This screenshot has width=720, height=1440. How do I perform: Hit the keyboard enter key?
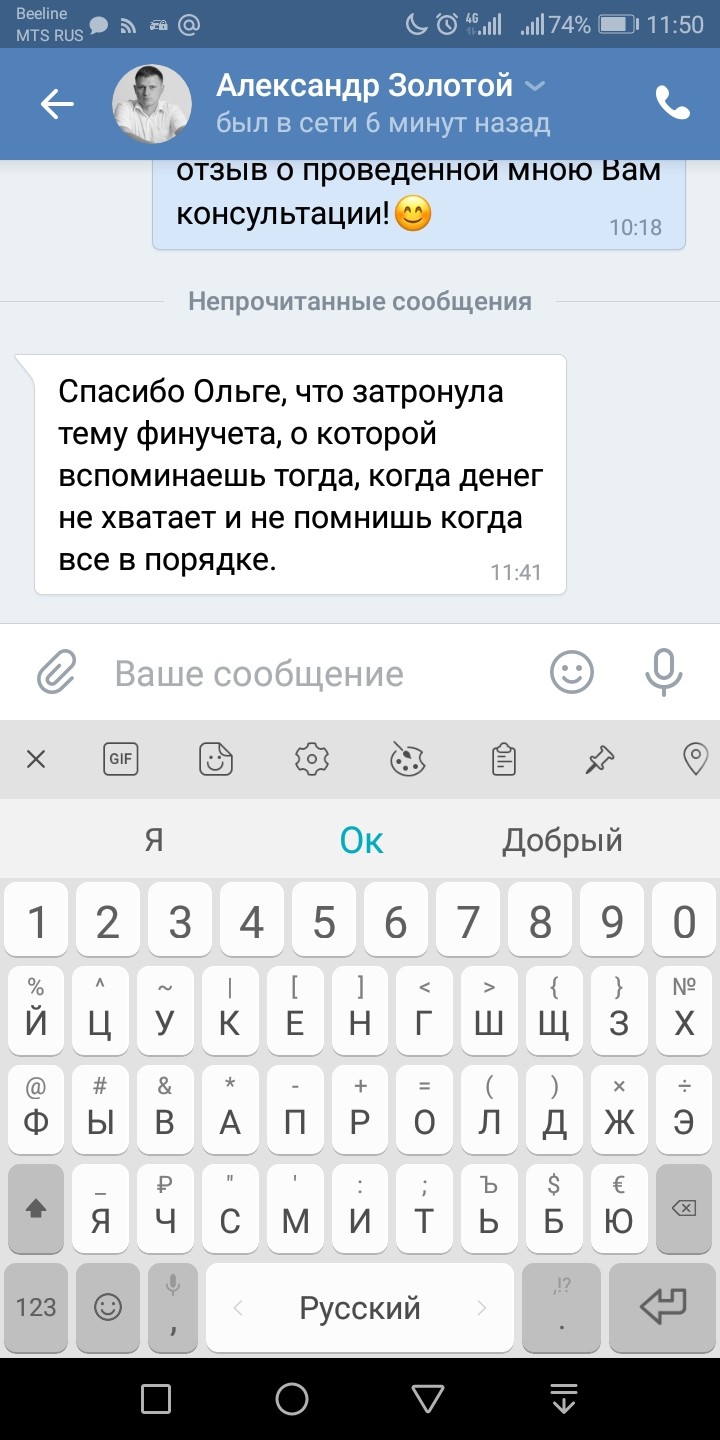tap(663, 1307)
